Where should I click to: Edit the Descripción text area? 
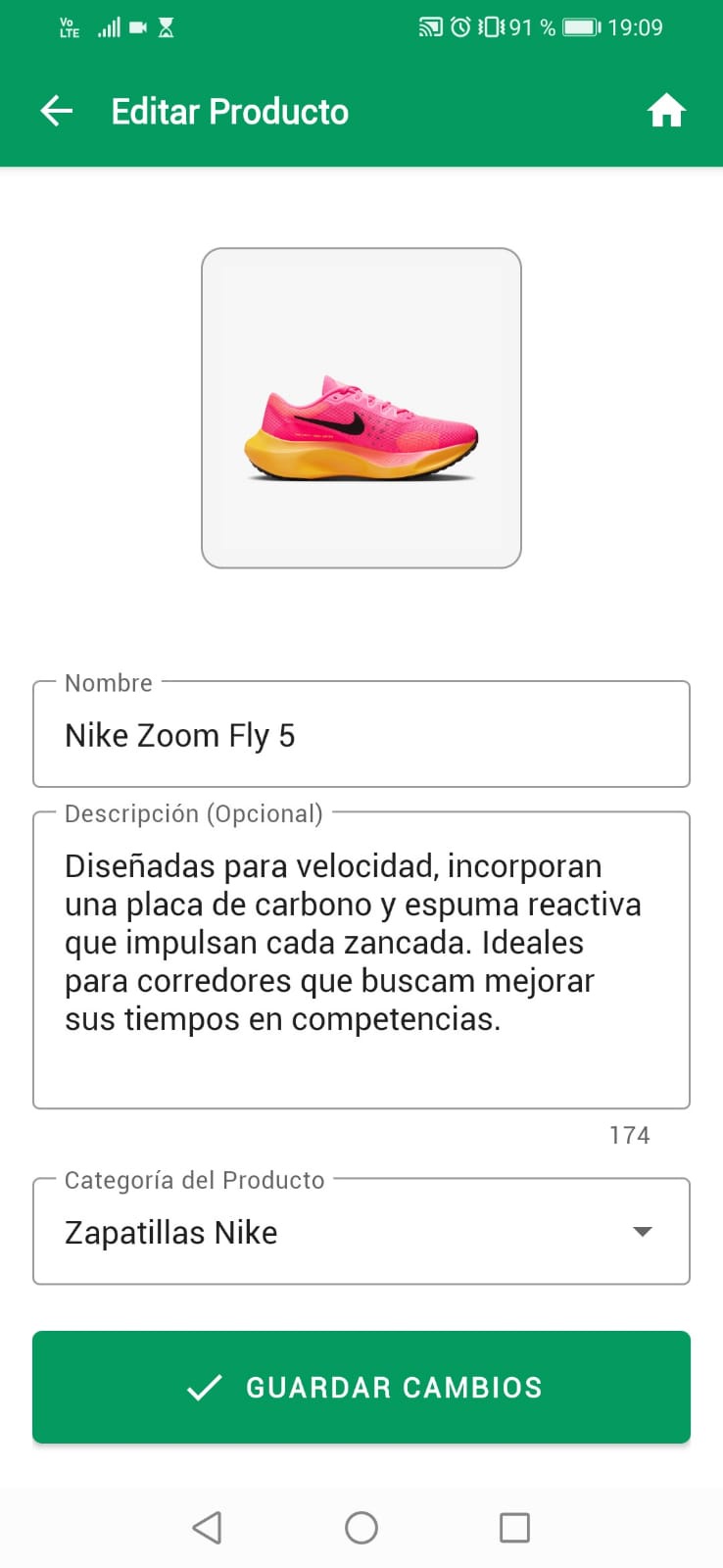tap(361, 960)
